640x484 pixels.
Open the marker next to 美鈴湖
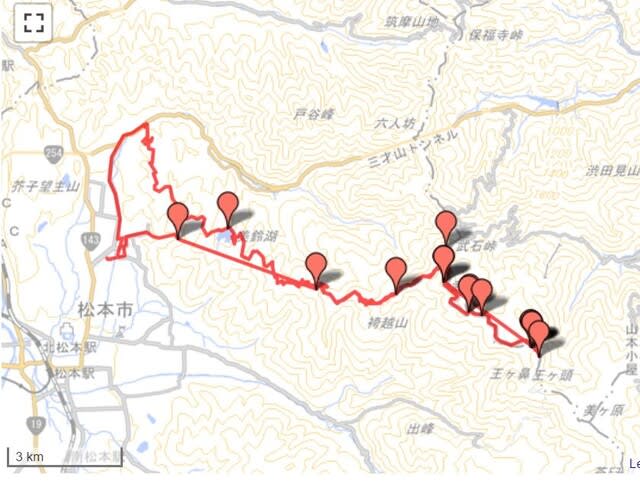229,206
